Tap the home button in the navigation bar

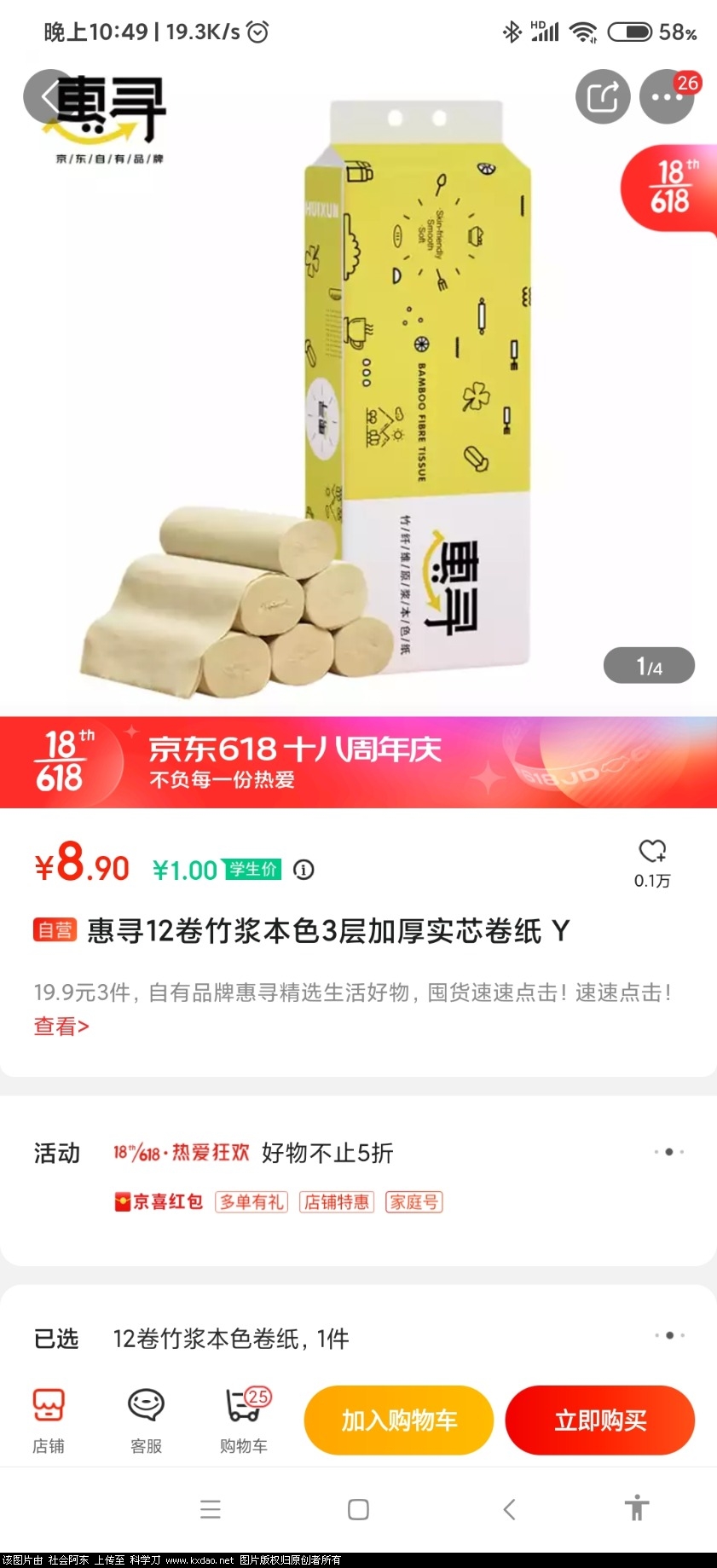[356, 1509]
